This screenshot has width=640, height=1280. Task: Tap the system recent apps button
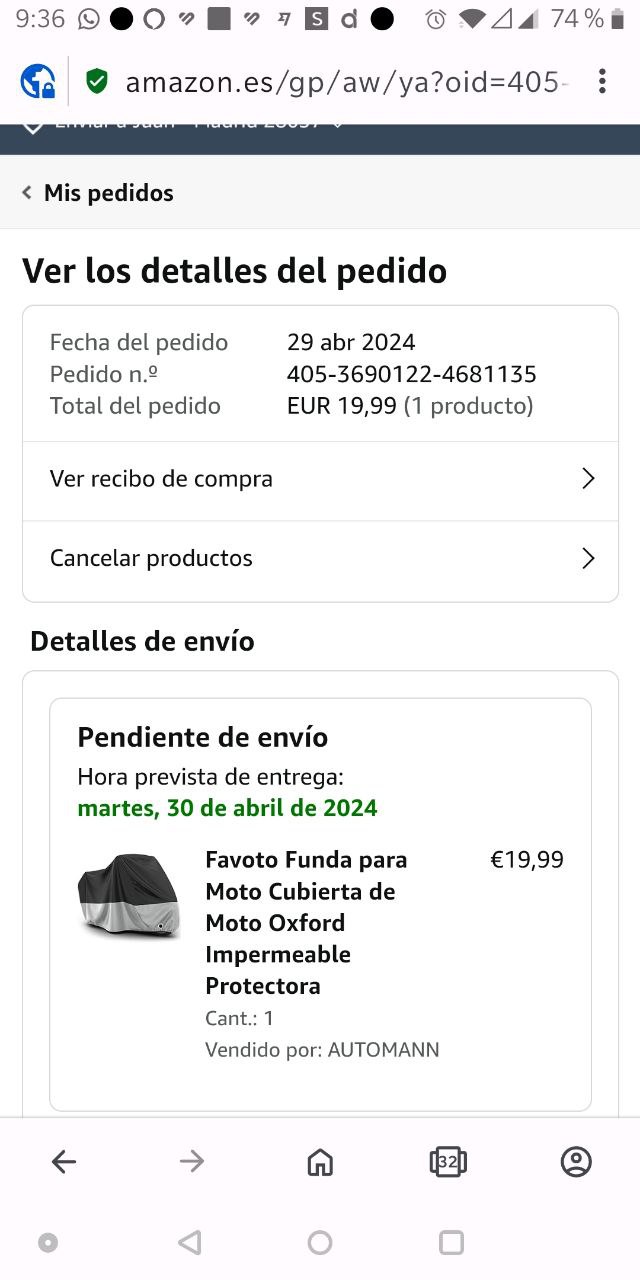tap(451, 1243)
